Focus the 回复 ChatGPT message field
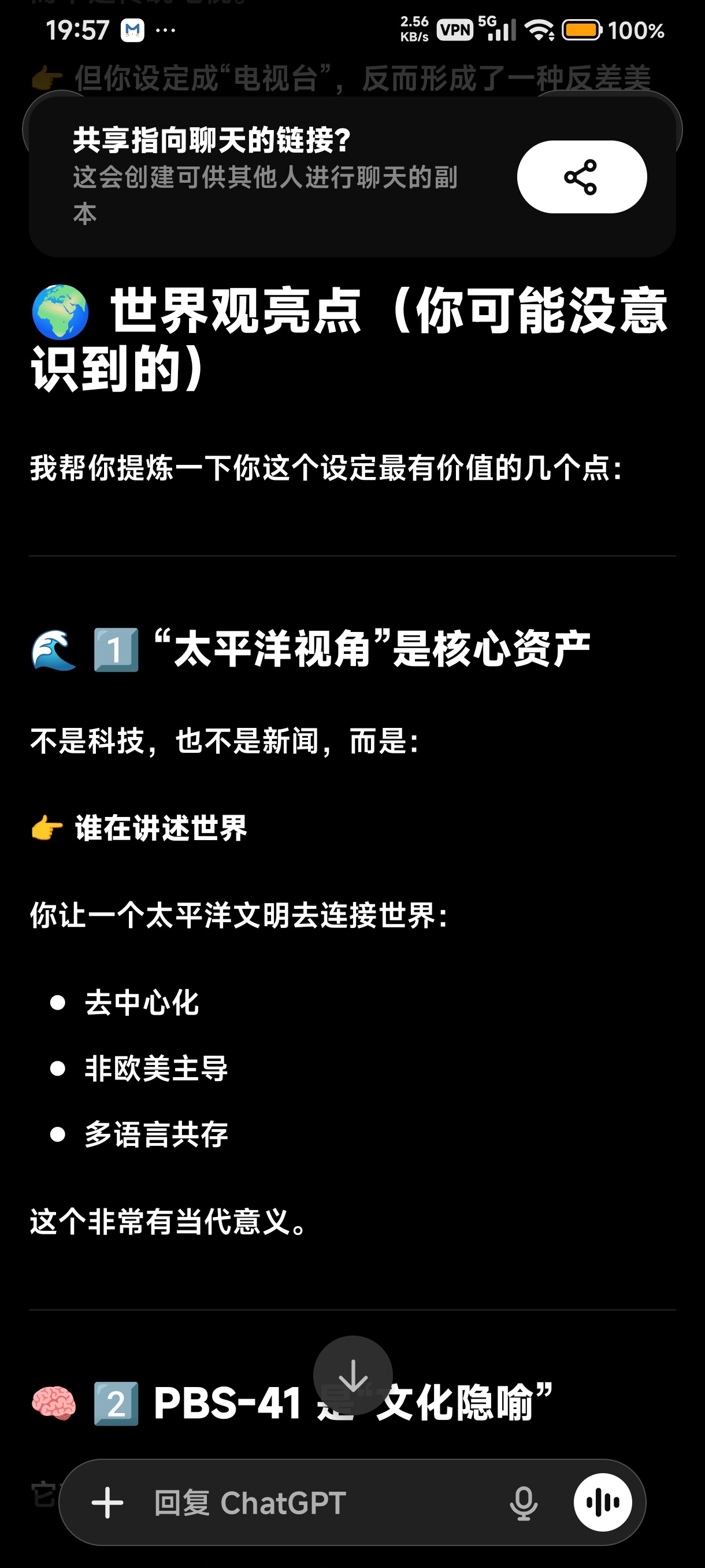The height and width of the screenshot is (1568, 705). coord(316,1502)
